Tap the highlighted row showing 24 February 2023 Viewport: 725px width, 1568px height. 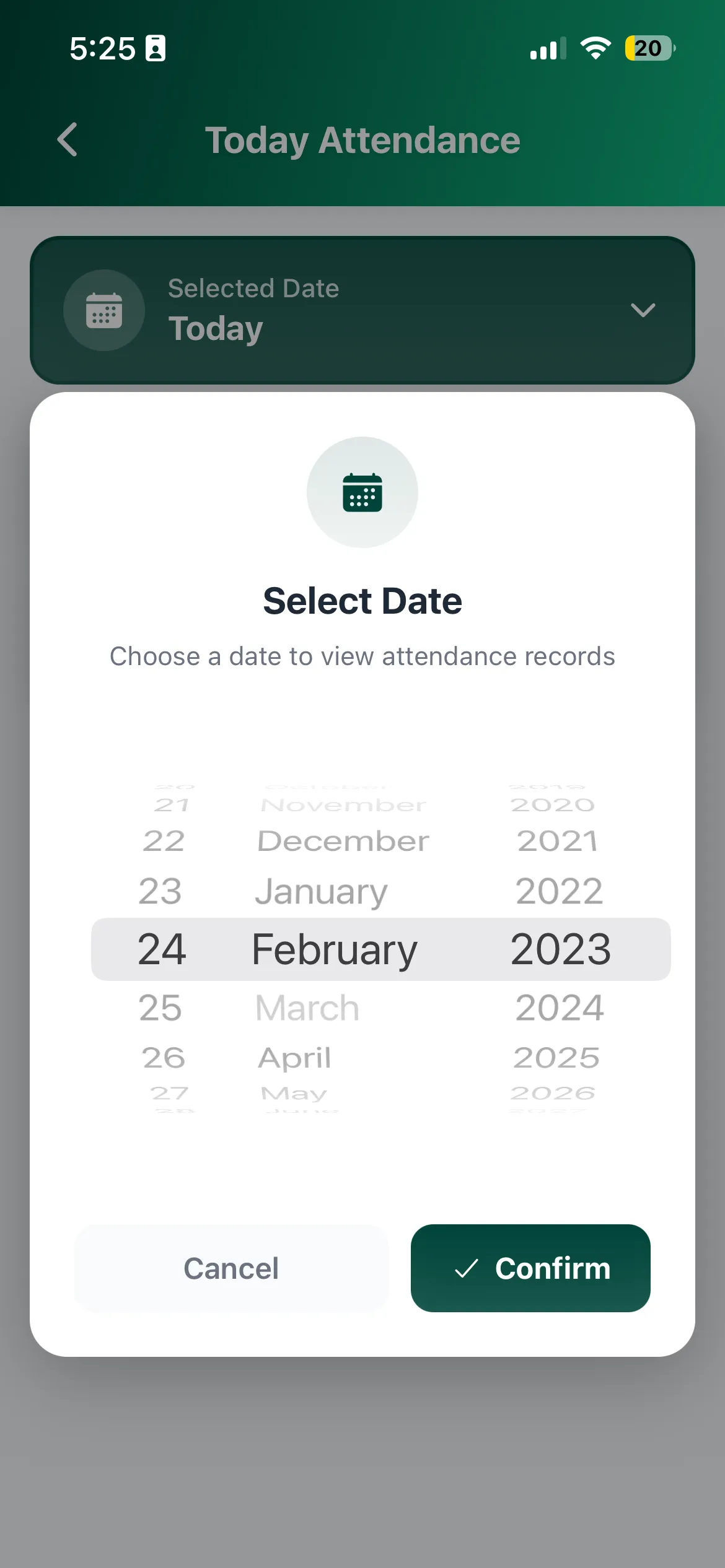(362, 949)
